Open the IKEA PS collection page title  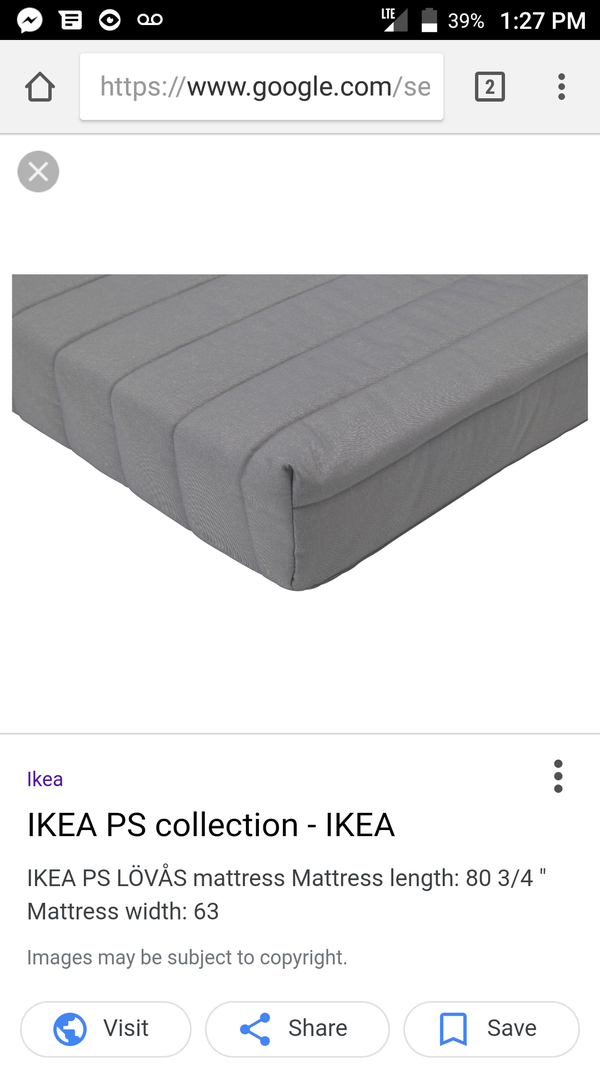(x=211, y=825)
